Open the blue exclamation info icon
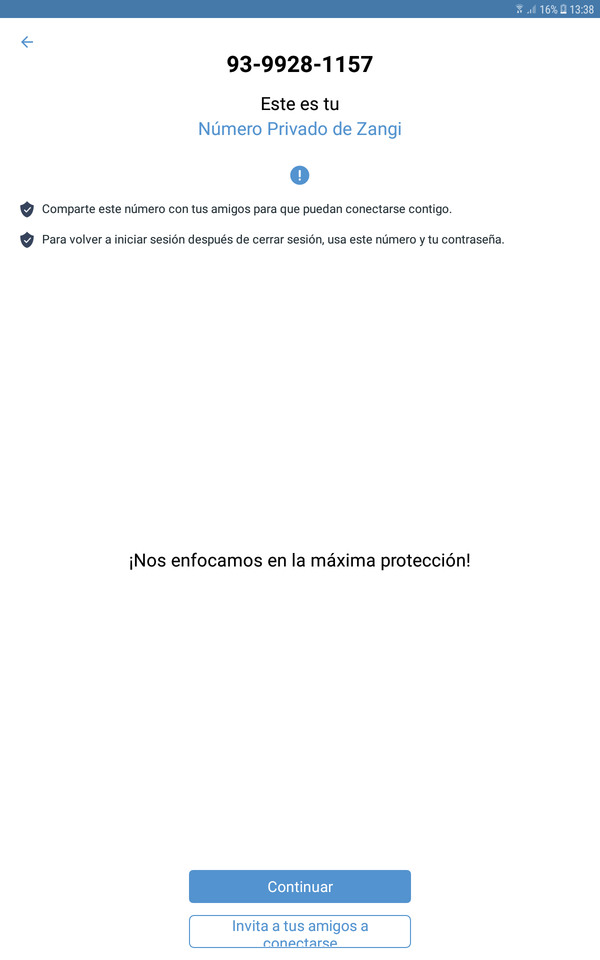The width and height of the screenshot is (600, 960). click(x=300, y=175)
